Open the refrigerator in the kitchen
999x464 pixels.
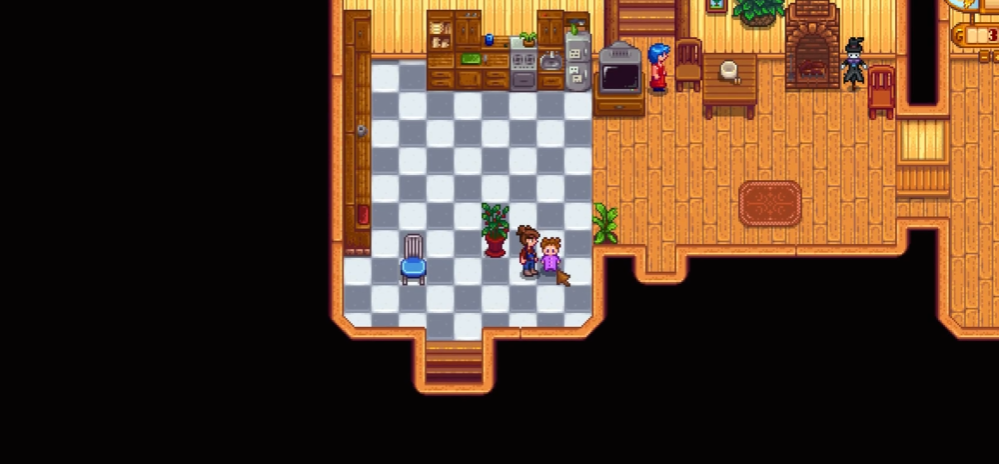point(578,63)
